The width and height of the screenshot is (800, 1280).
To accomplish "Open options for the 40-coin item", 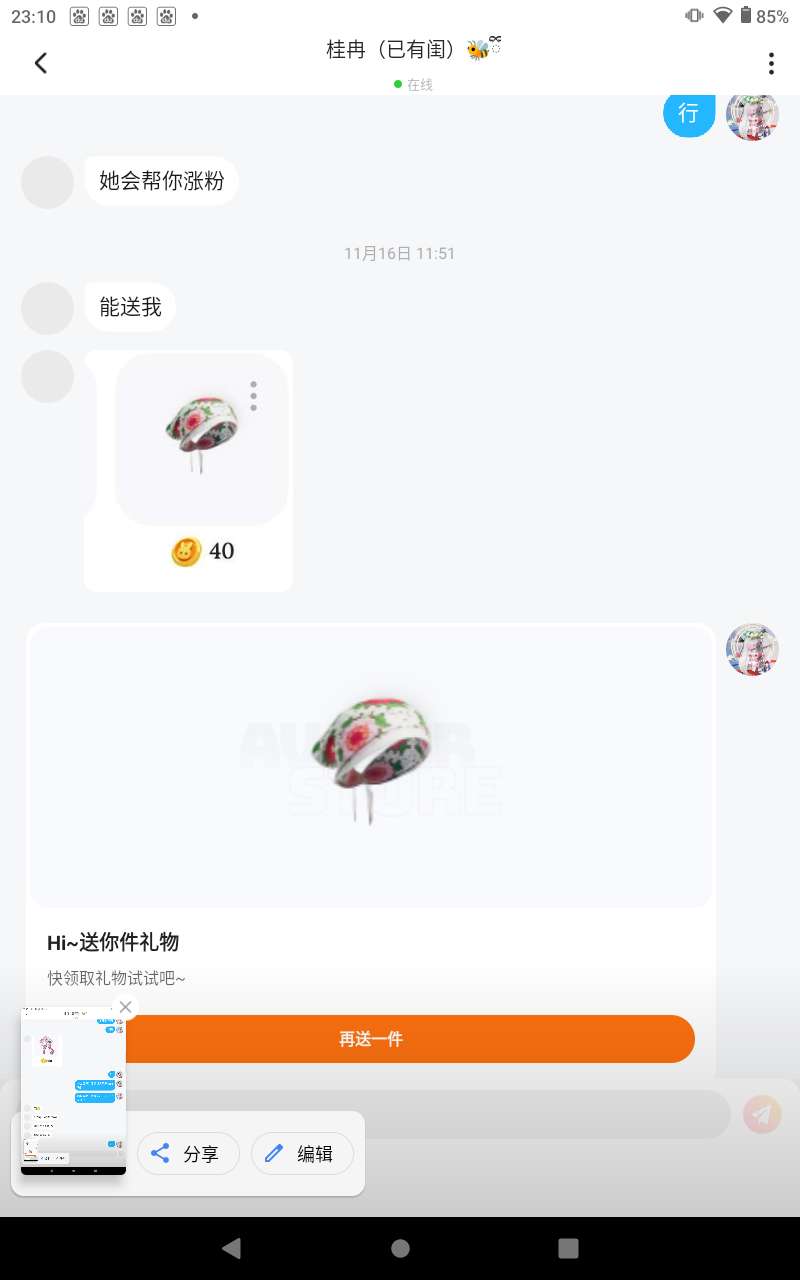I will click(254, 396).
